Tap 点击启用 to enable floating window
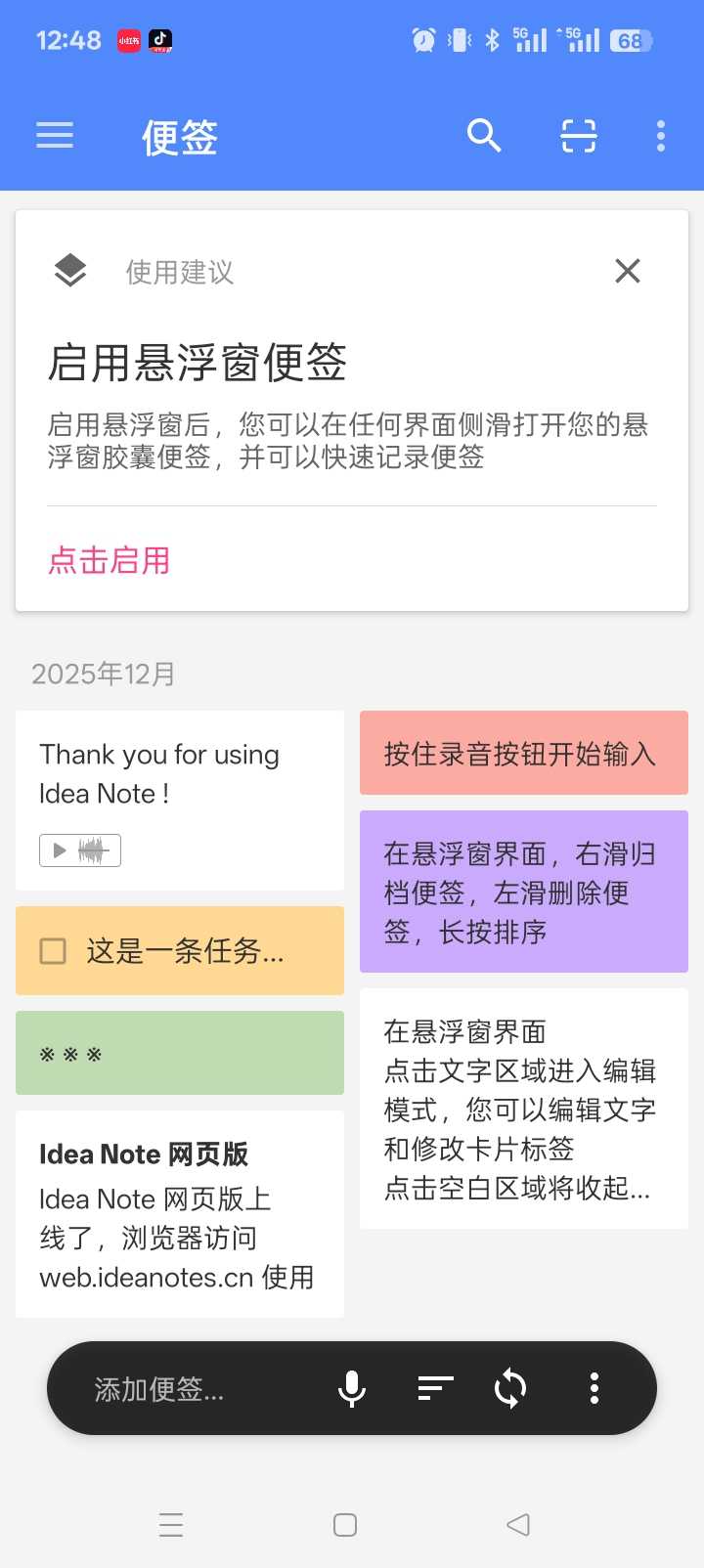Image resolution: width=704 pixels, height=1568 pixels. point(109,560)
